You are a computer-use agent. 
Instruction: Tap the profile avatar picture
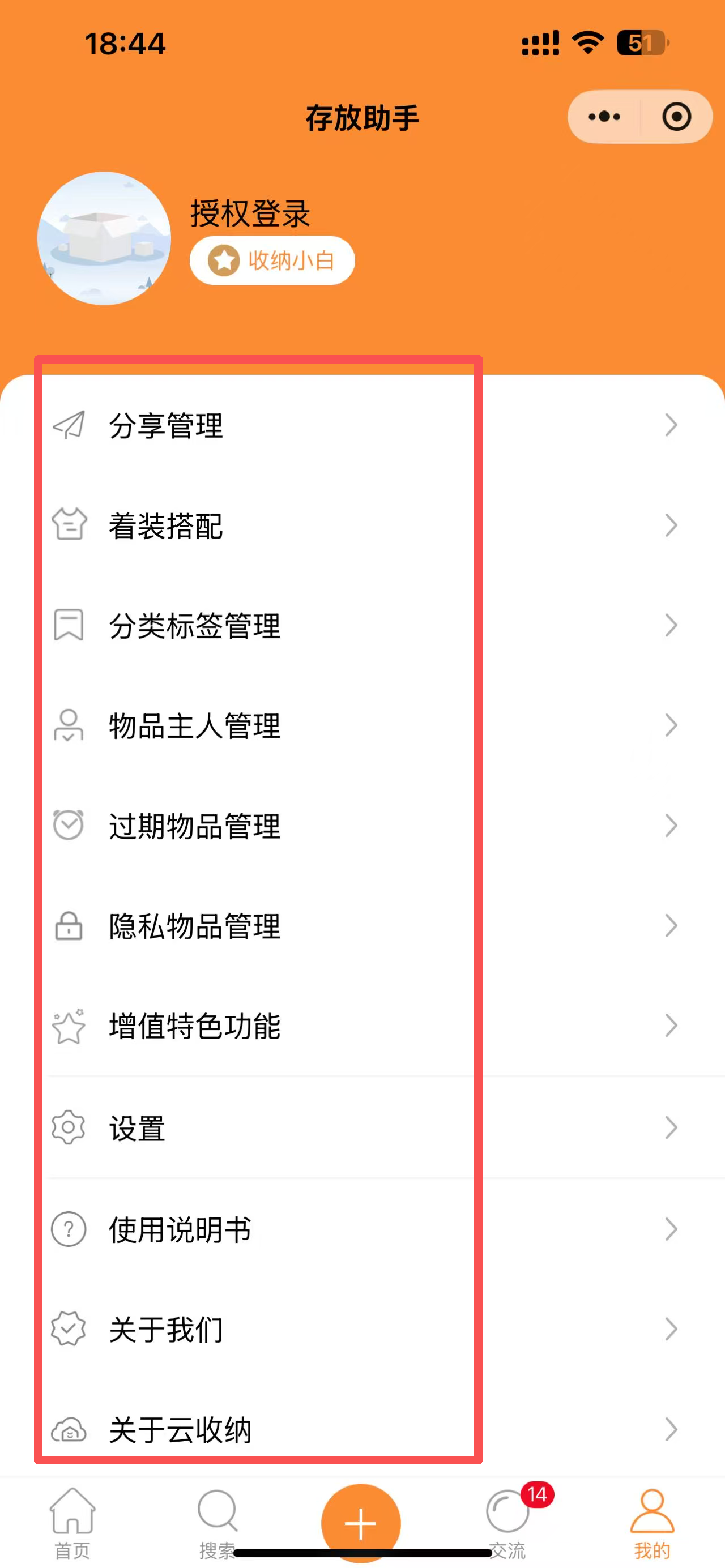click(104, 238)
